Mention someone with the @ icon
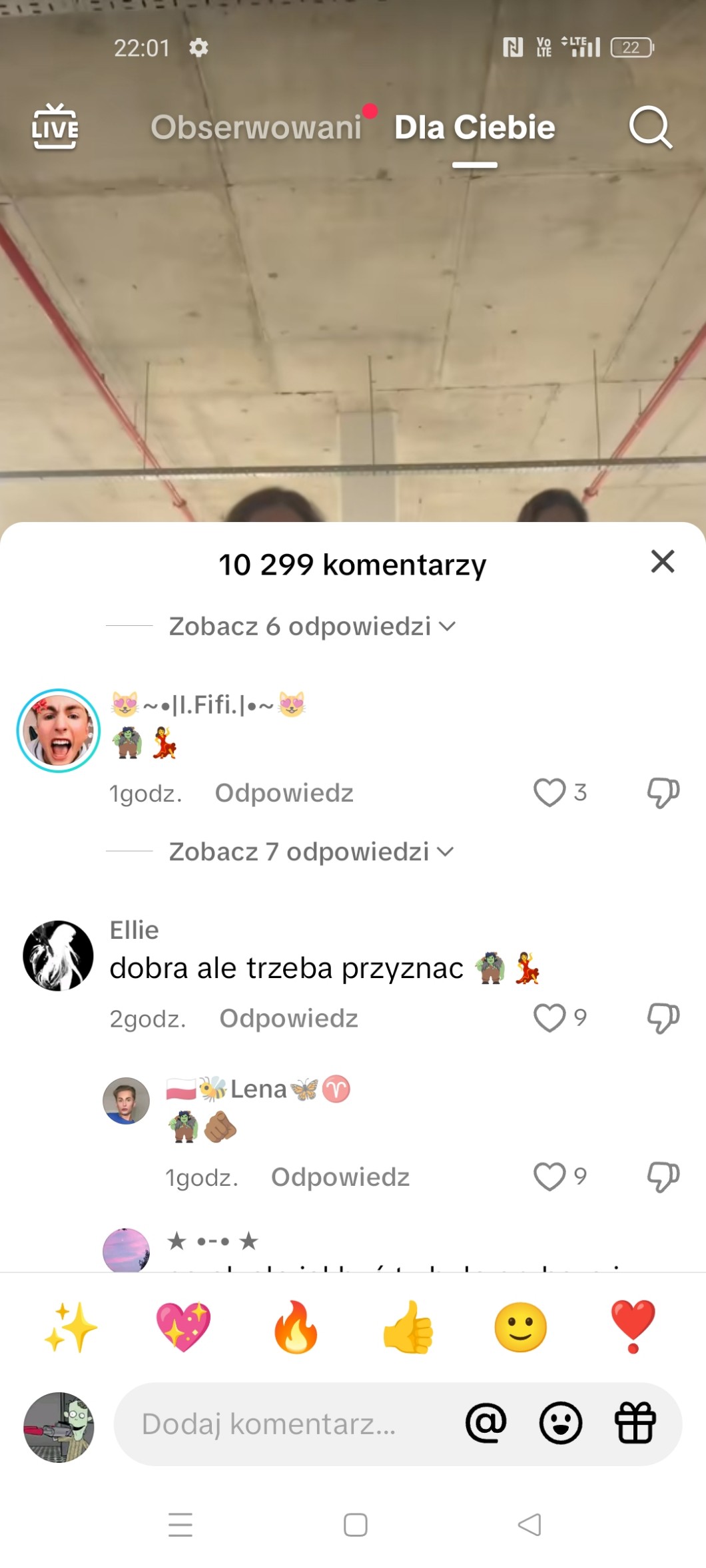This screenshot has width=706, height=1568. (486, 1424)
